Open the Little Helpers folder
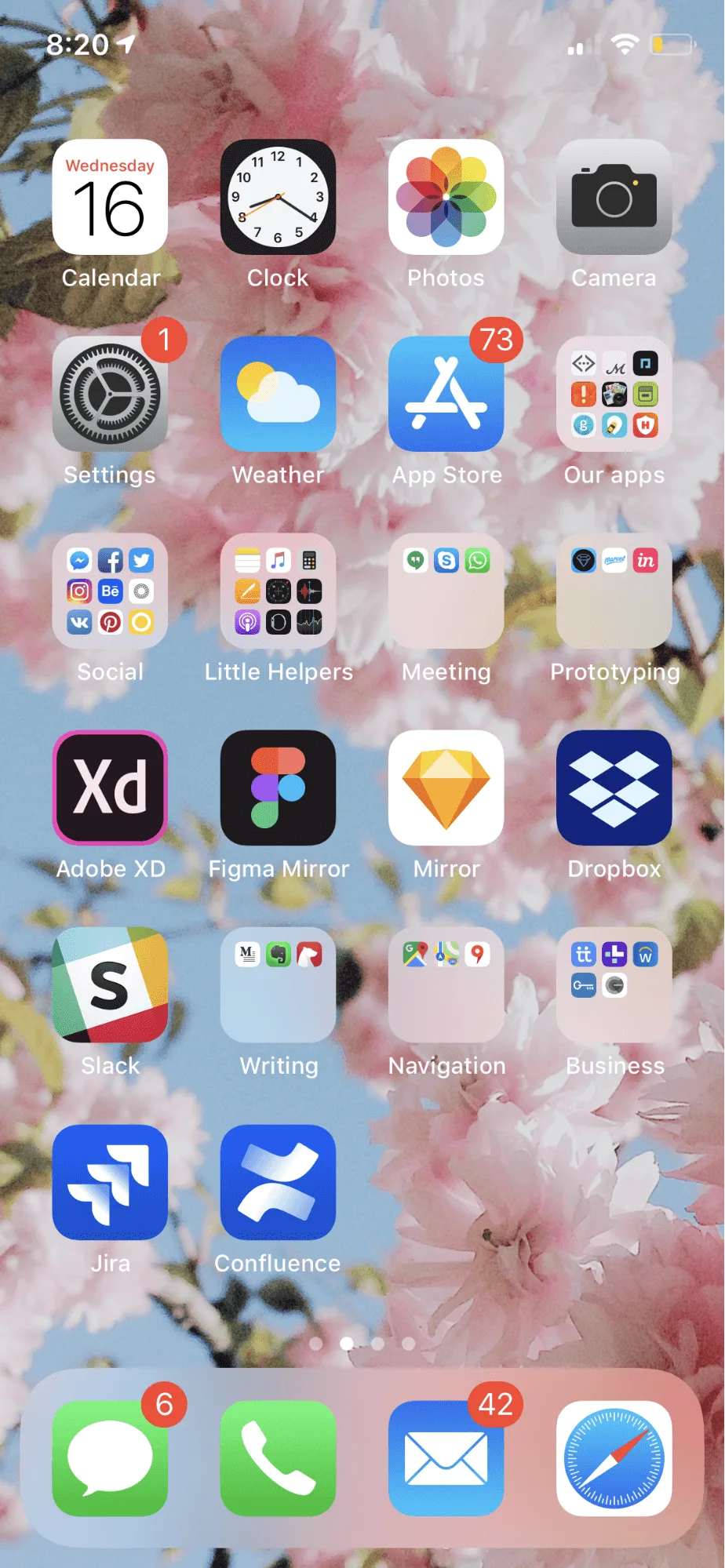Screen dimensions: 725x1568 click(x=278, y=591)
